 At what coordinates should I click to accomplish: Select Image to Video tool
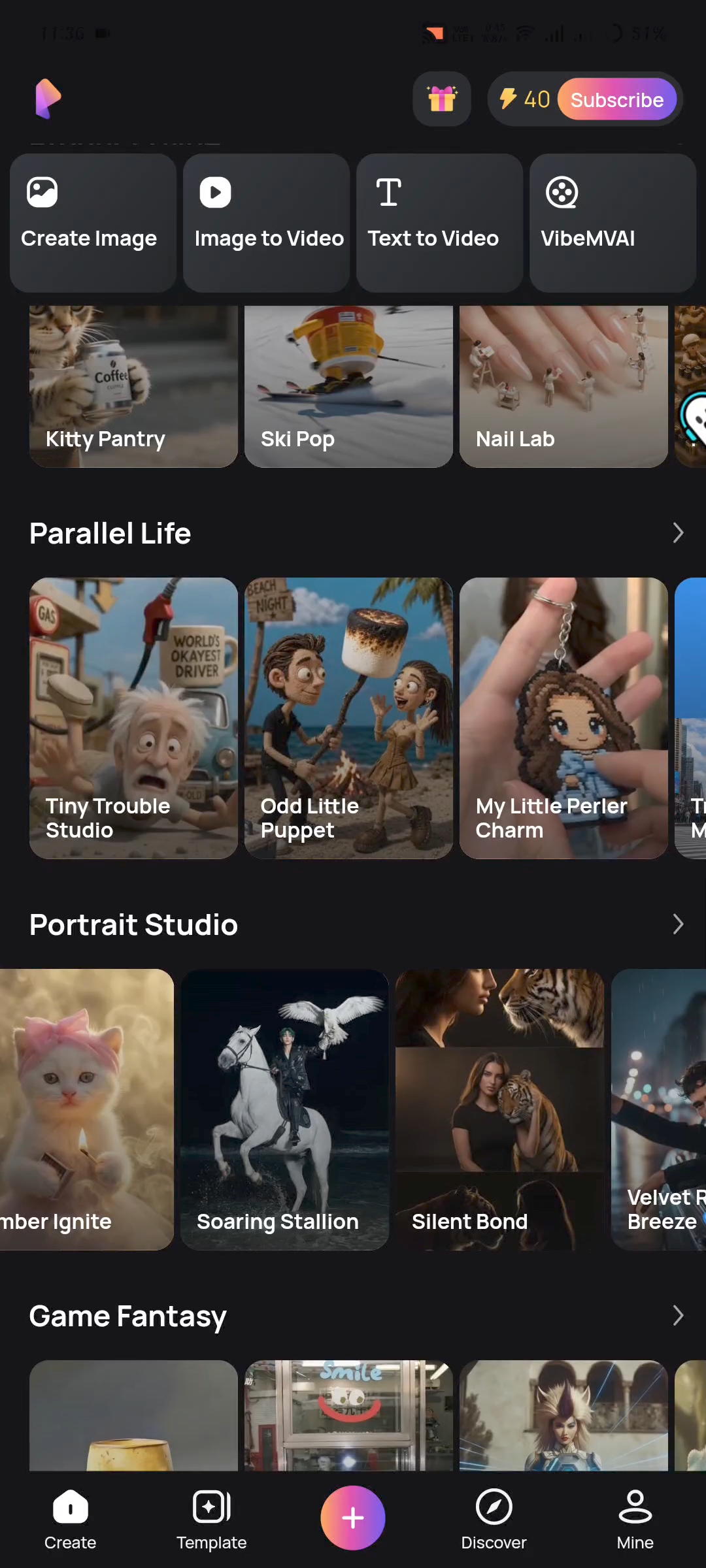point(266,223)
